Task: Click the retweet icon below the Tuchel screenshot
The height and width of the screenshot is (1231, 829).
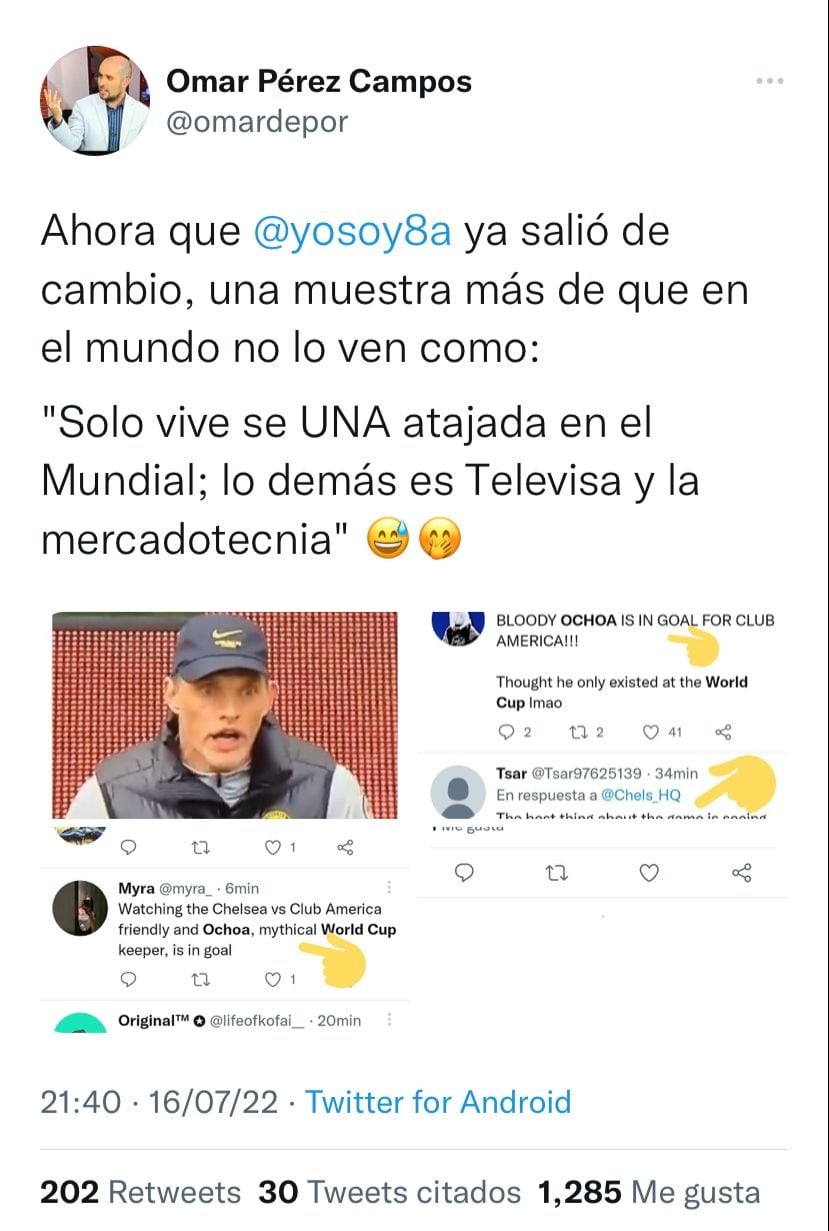Action: click(x=201, y=848)
